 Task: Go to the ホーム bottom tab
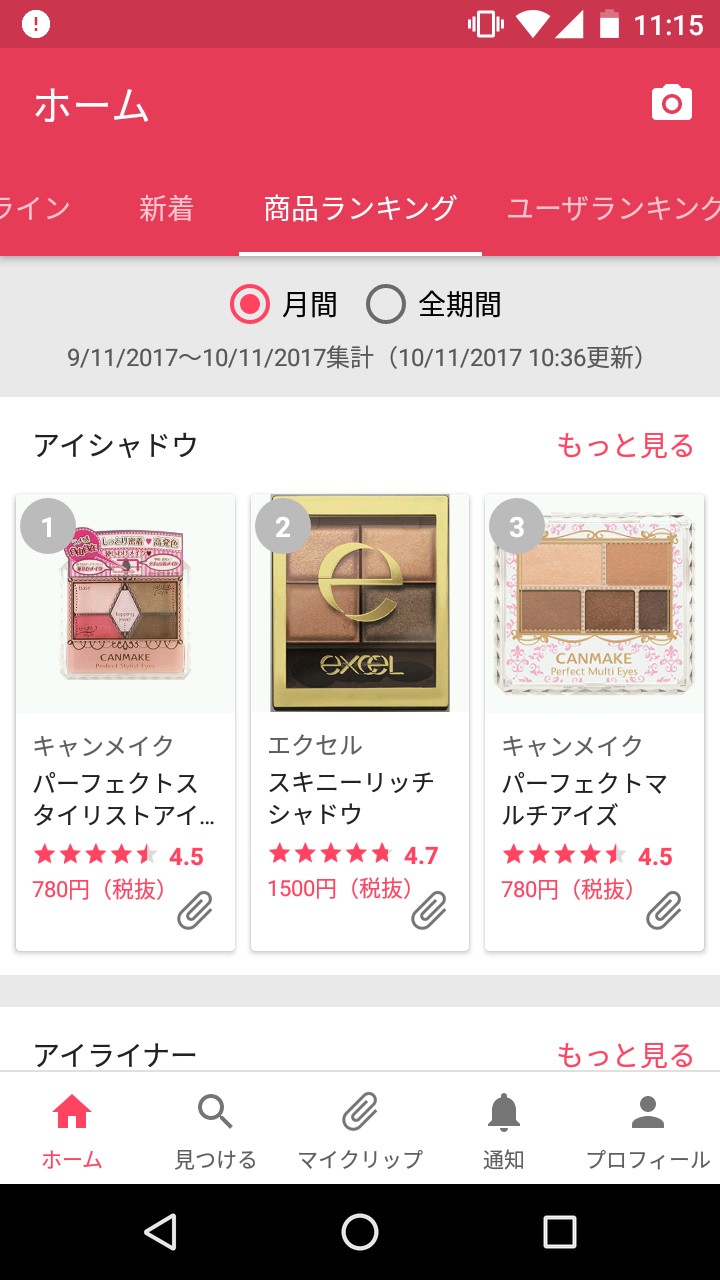(72, 1130)
